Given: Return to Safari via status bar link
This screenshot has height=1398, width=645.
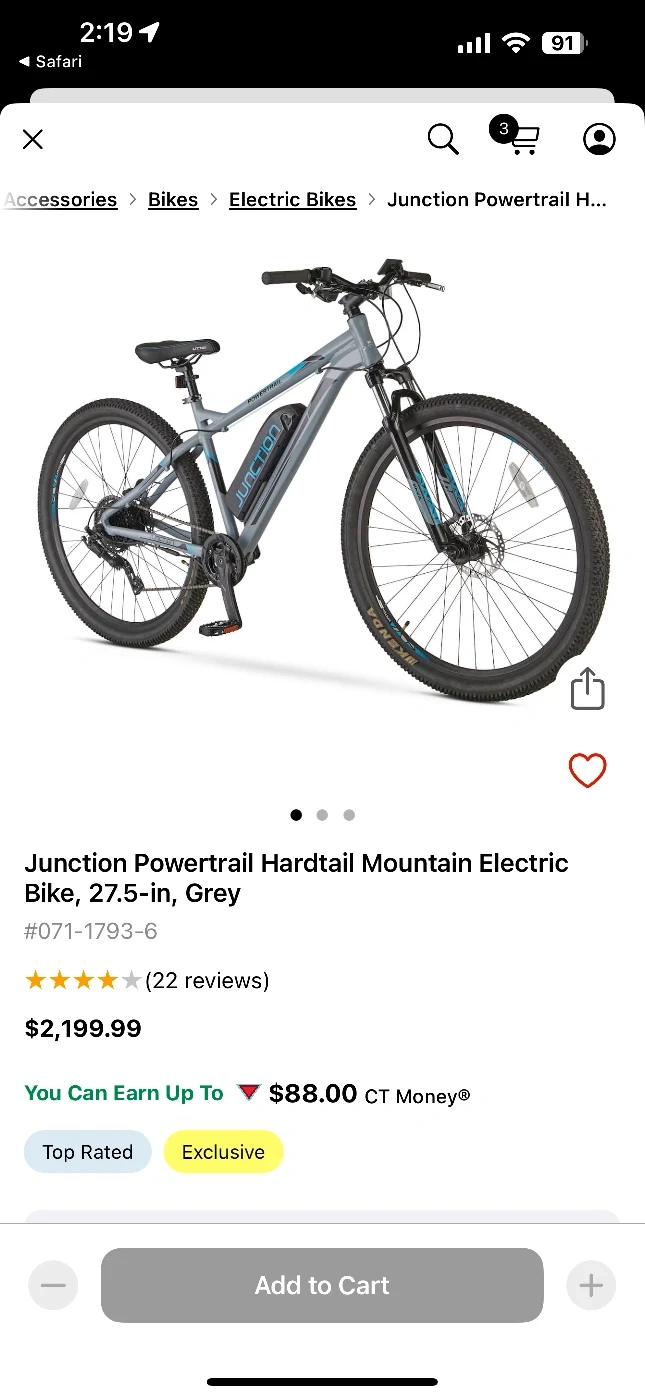Looking at the screenshot, I should point(50,62).
